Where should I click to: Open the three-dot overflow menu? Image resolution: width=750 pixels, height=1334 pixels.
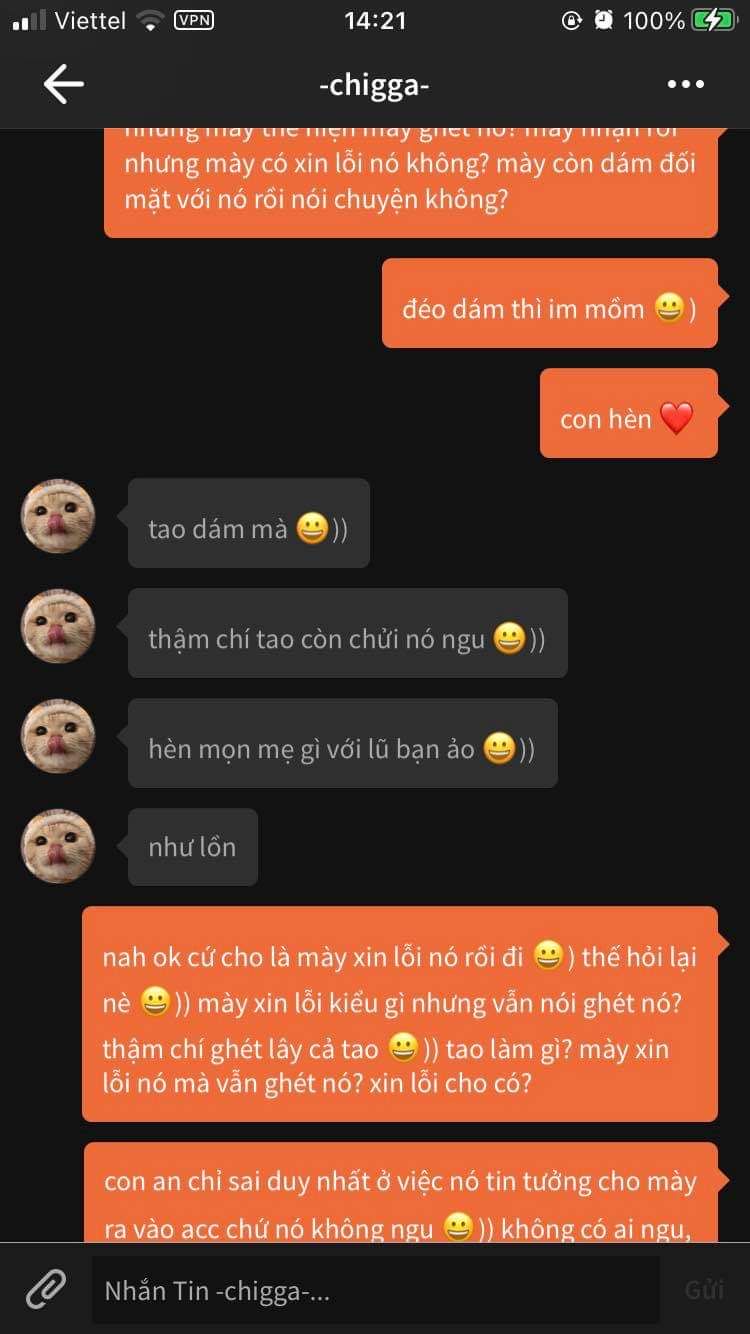[x=686, y=85]
